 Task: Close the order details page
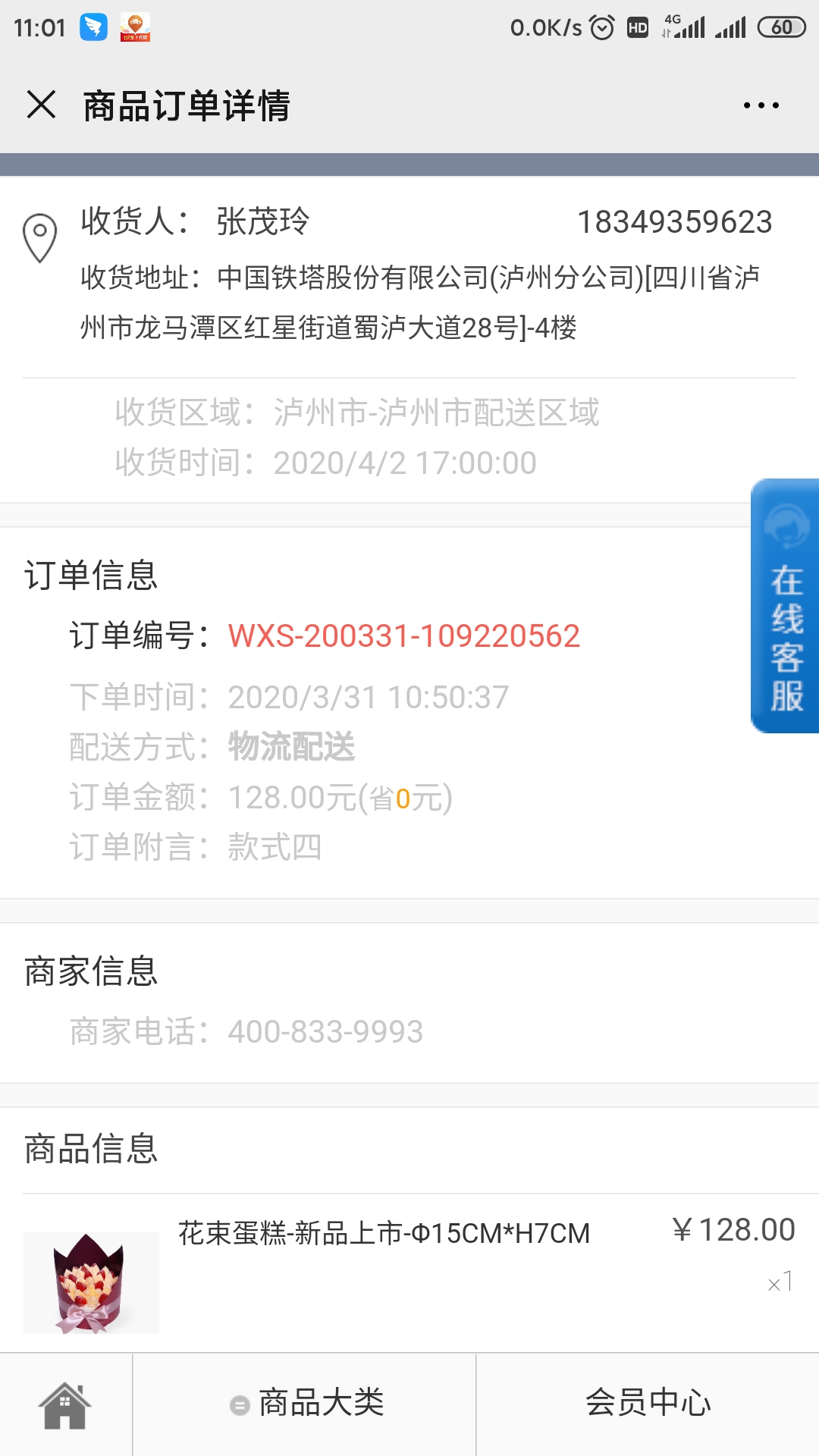tap(41, 105)
